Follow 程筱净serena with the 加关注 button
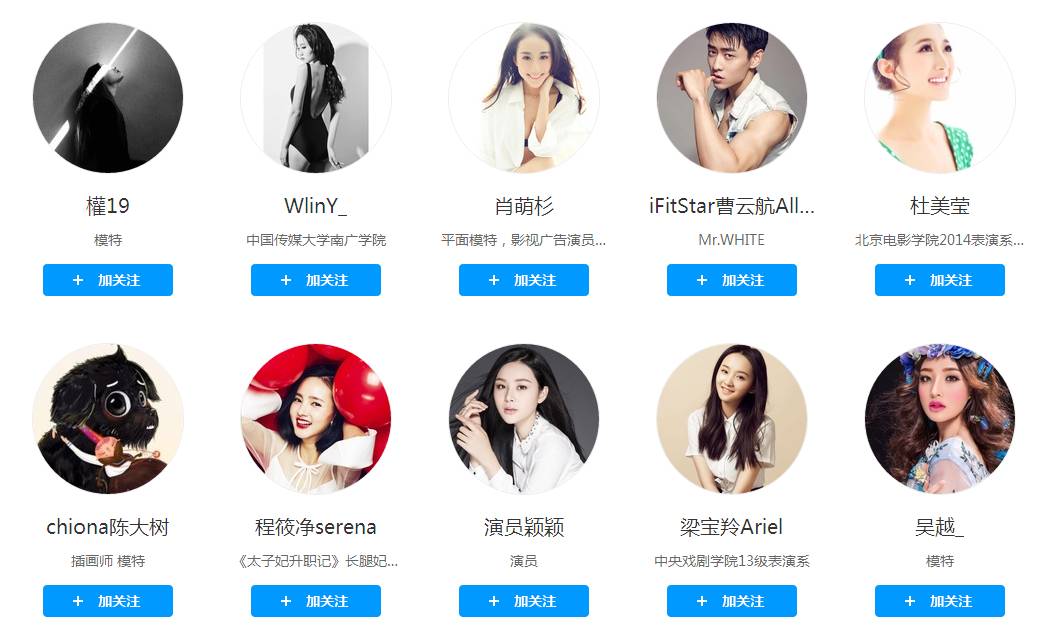The width and height of the screenshot is (1064, 629). tap(316, 601)
